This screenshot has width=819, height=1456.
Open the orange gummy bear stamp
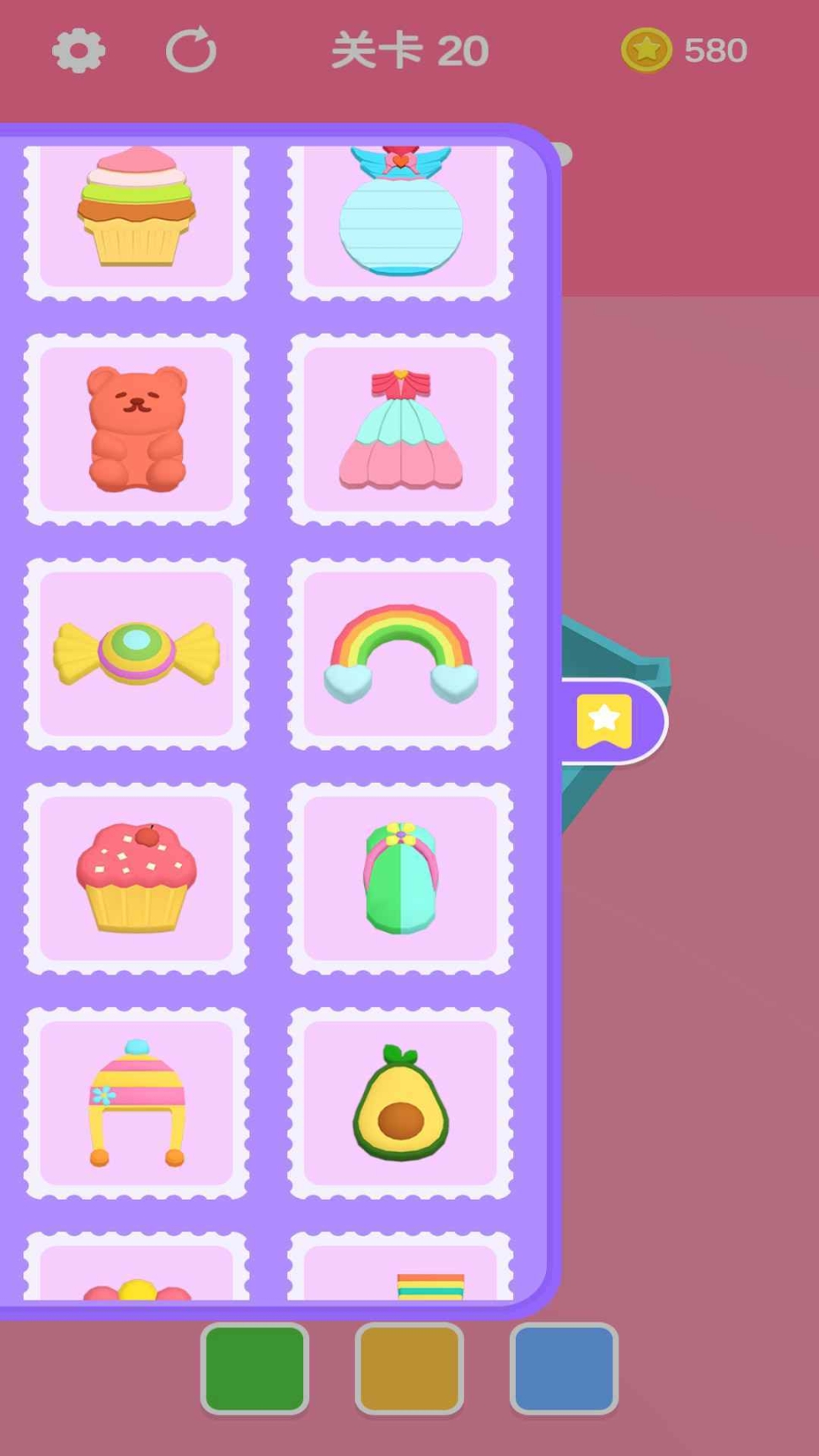[x=136, y=429]
